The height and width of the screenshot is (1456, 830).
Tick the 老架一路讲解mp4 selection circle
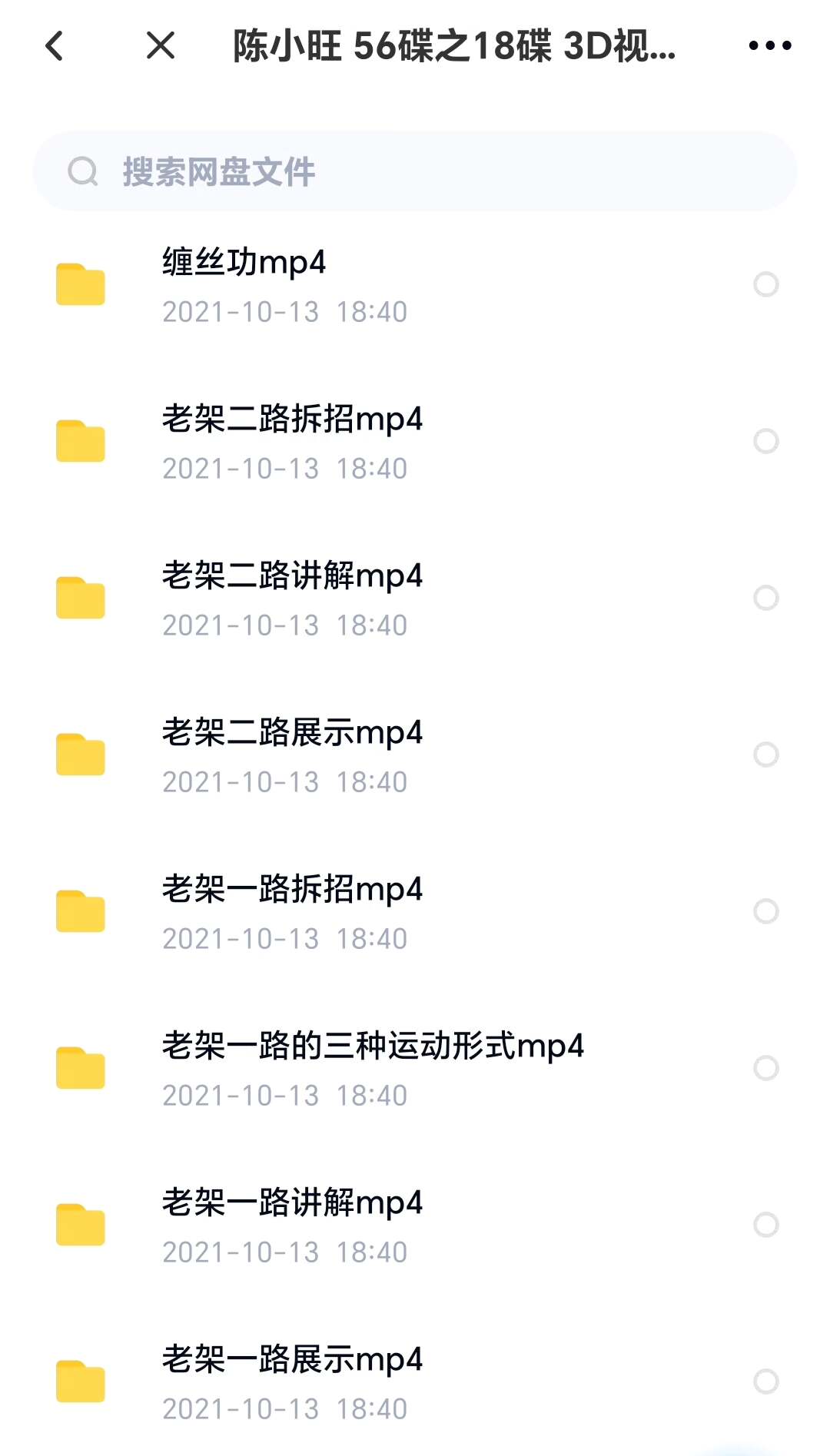point(766,1225)
